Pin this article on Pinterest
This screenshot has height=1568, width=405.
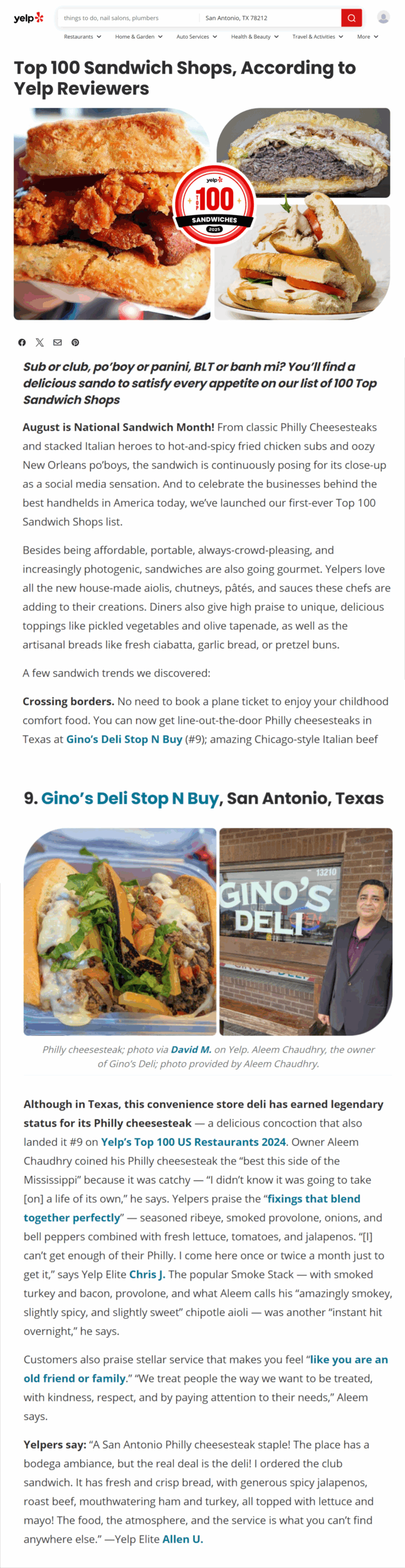(x=75, y=342)
